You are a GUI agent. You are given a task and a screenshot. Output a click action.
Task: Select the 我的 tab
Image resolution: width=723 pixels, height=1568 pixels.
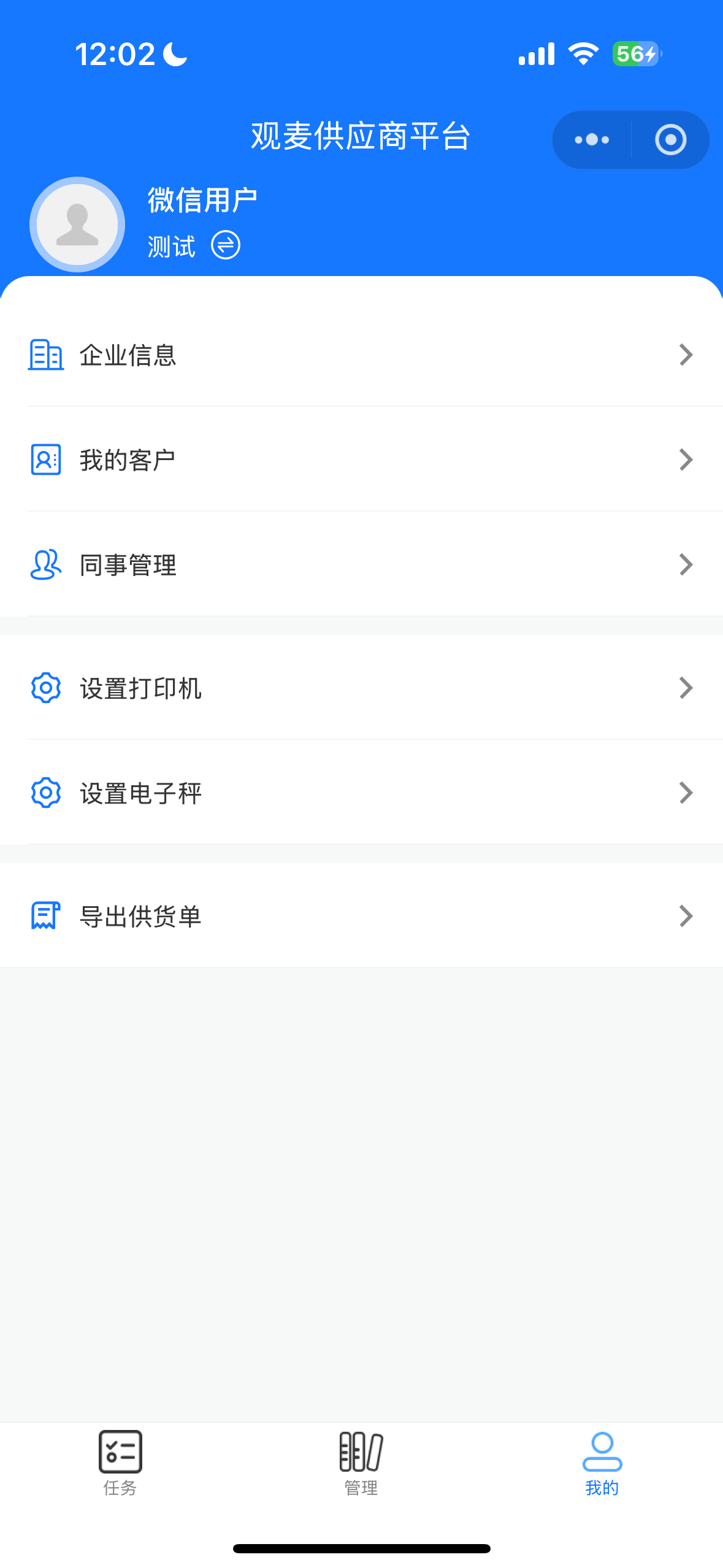602,1464
